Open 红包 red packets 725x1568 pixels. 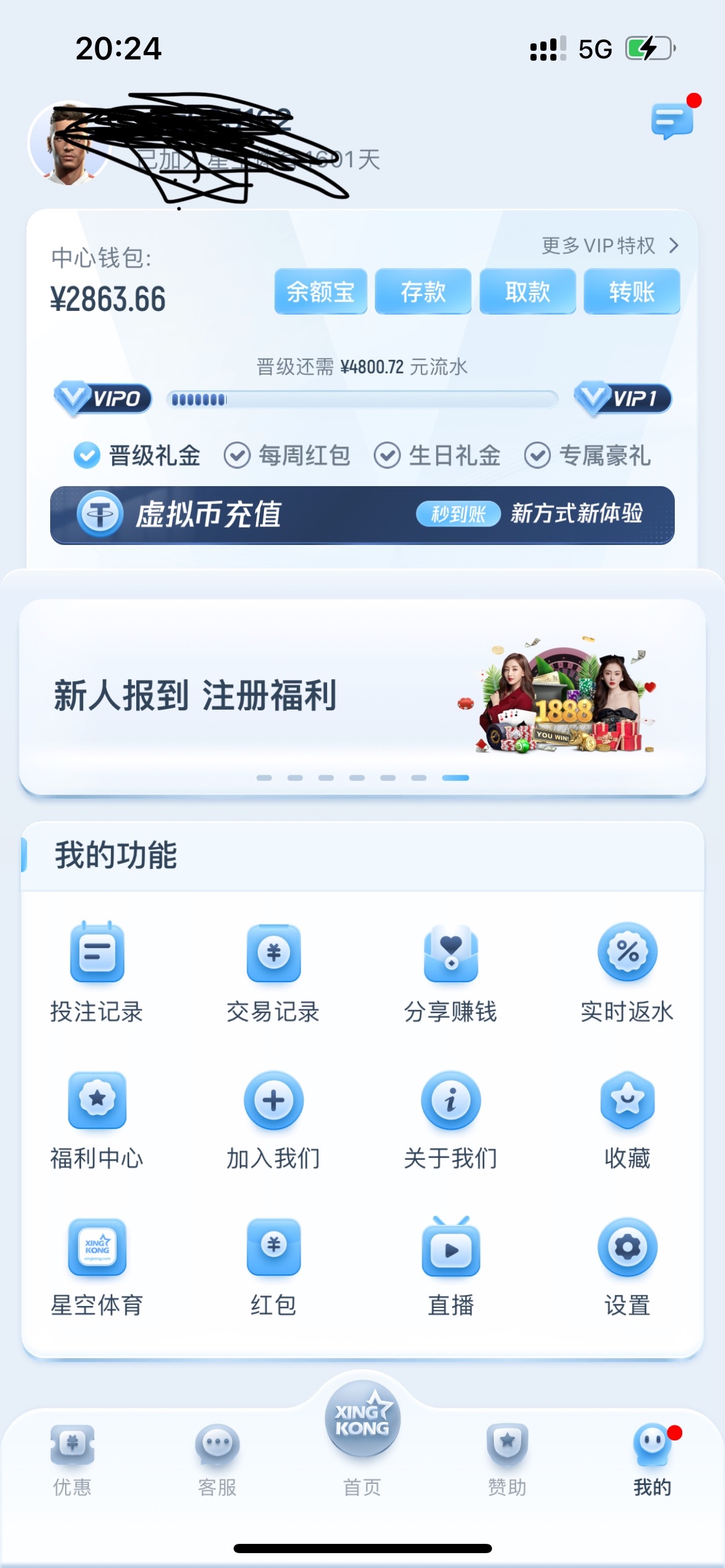coord(273,1266)
